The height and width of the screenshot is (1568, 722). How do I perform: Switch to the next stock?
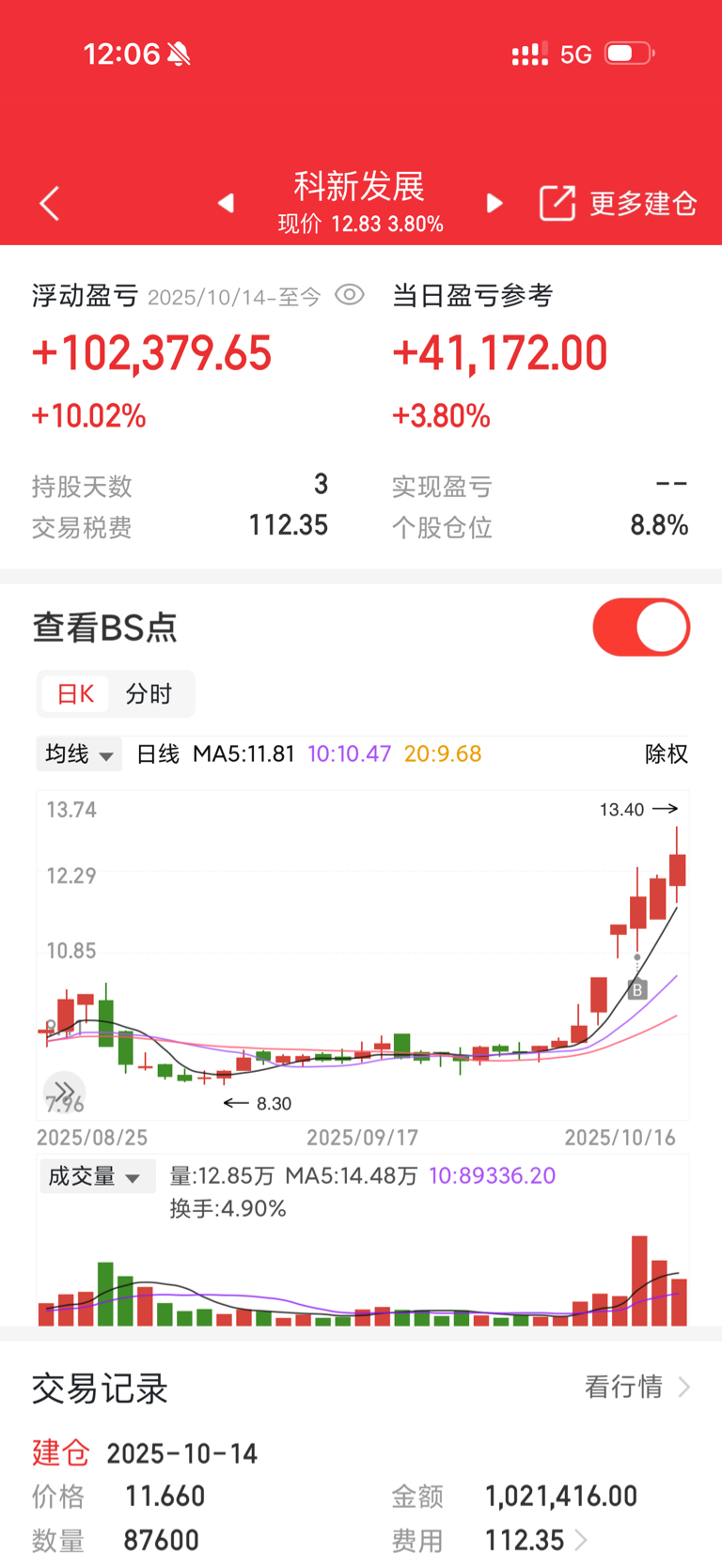[x=494, y=203]
